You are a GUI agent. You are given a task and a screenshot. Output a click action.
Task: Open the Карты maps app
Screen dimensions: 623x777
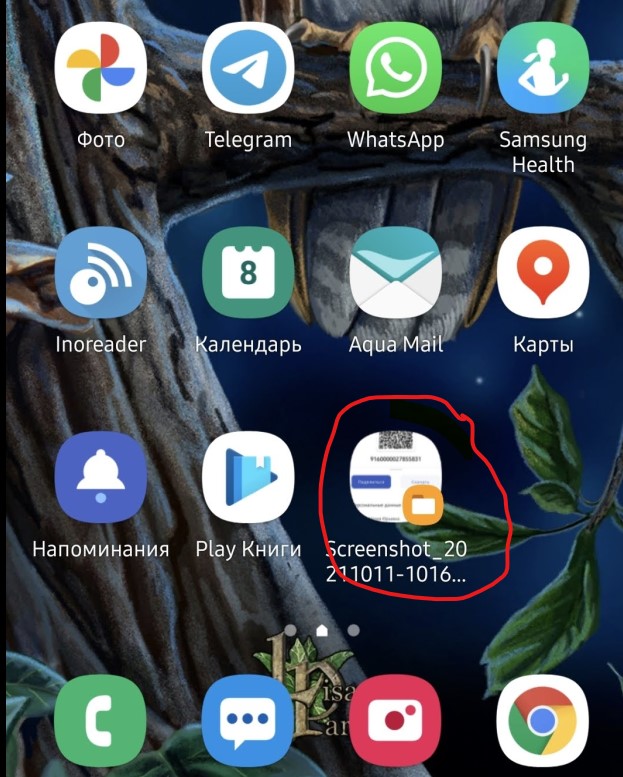click(x=543, y=273)
